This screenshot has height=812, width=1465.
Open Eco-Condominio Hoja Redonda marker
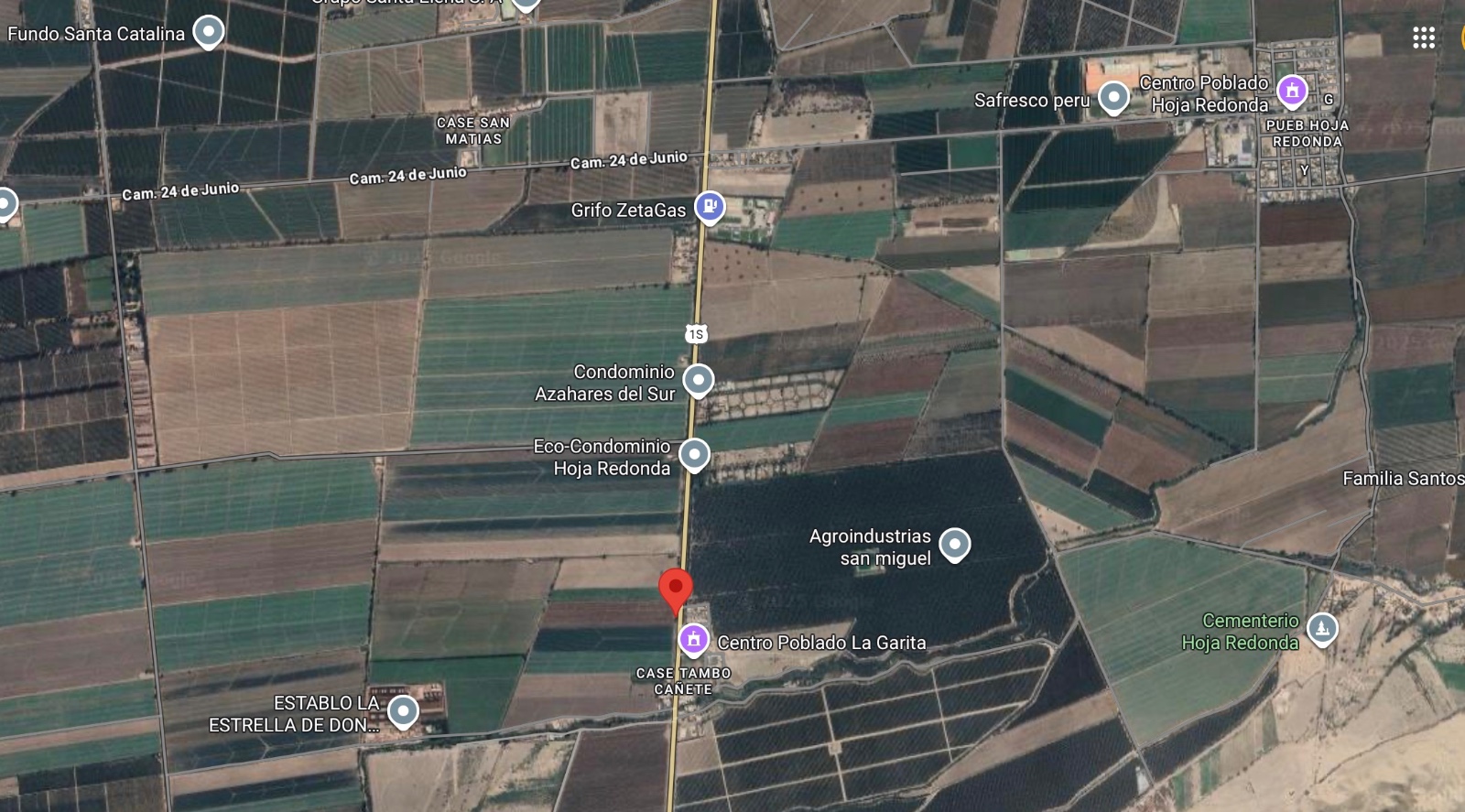click(x=695, y=454)
